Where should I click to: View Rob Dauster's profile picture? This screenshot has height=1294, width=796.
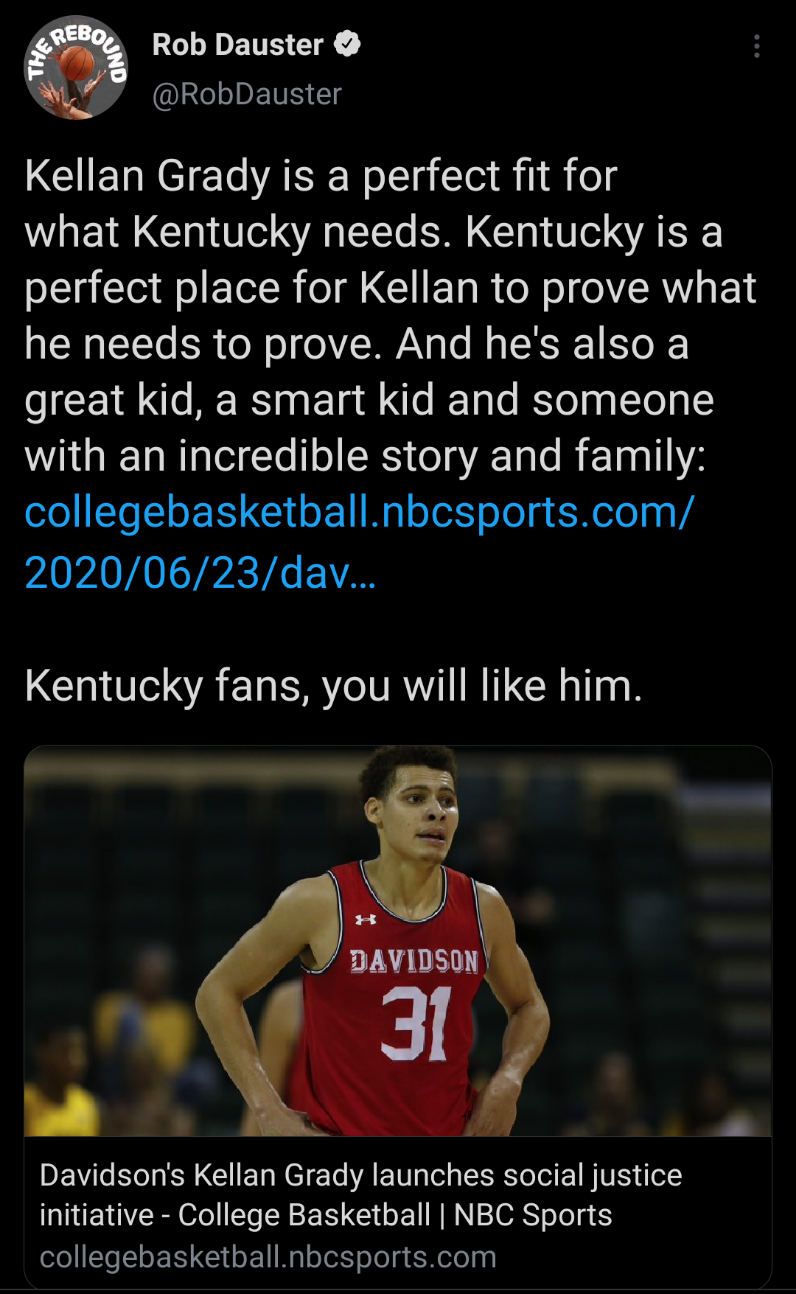click(75, 68)
